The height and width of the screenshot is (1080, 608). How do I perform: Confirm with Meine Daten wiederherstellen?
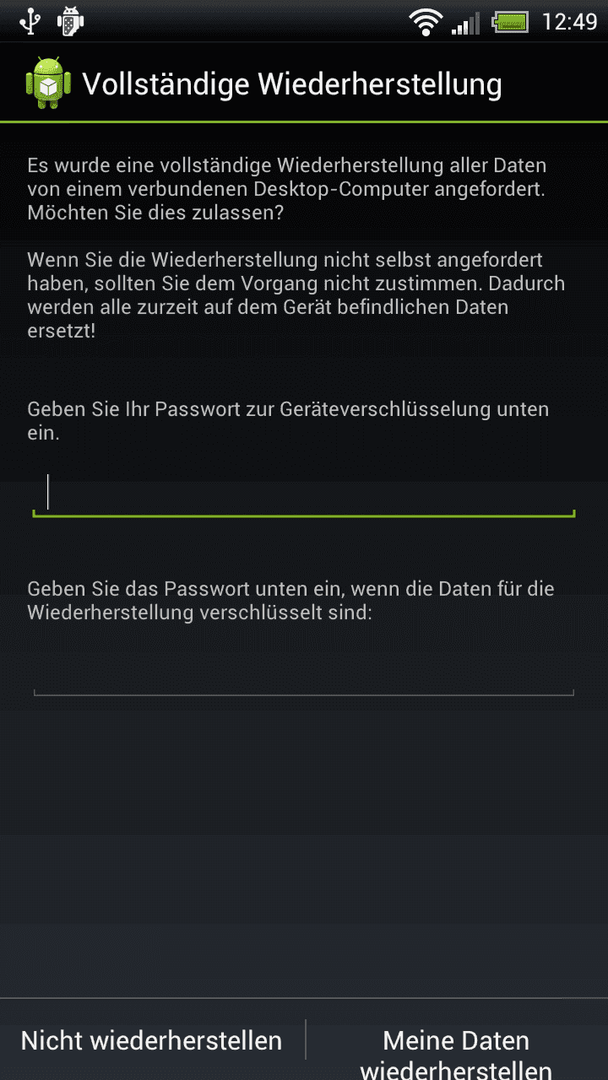(456, 1050)
